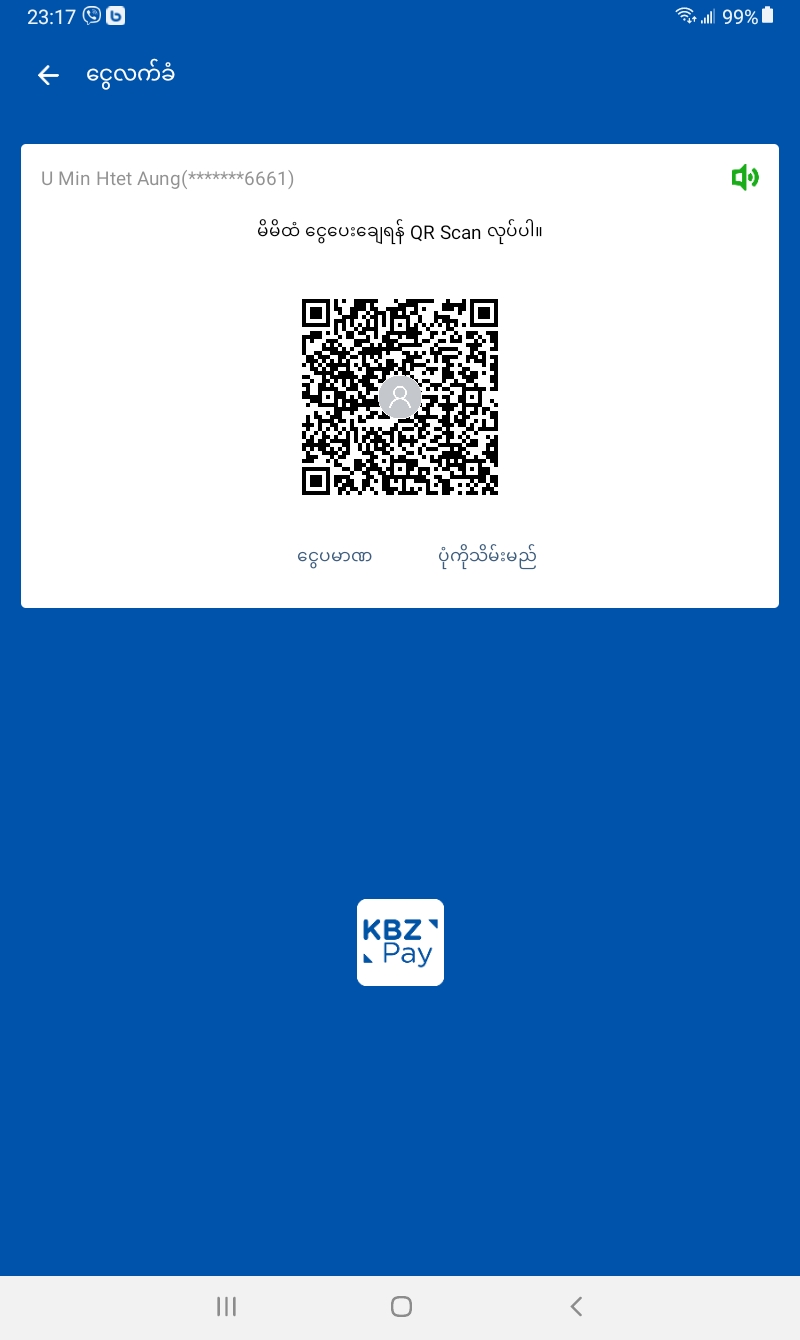Select ပုံကိုသိမ်းမည် to save image

(487, 556)
